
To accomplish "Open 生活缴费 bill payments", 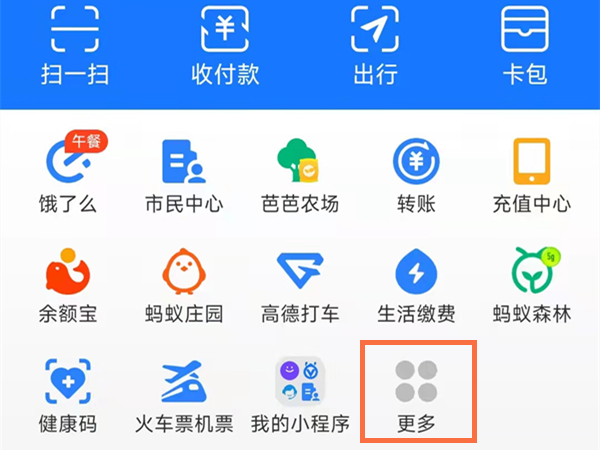I will pyautogui.click(x=416, y=285).
